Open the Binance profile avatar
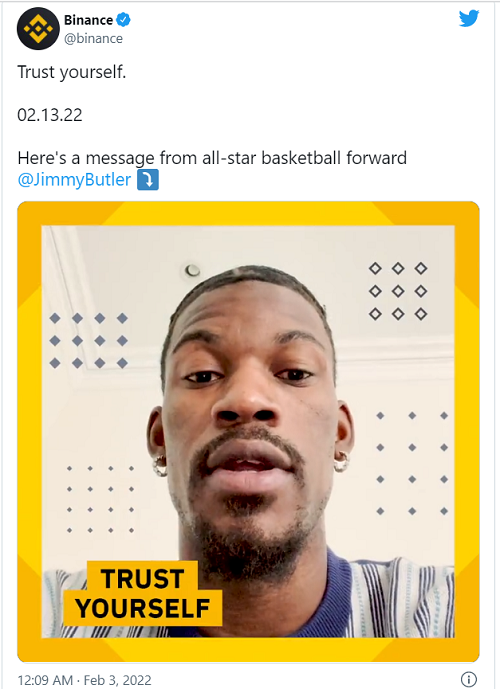The width and height of the screenshot is (500, 689). 38,29
